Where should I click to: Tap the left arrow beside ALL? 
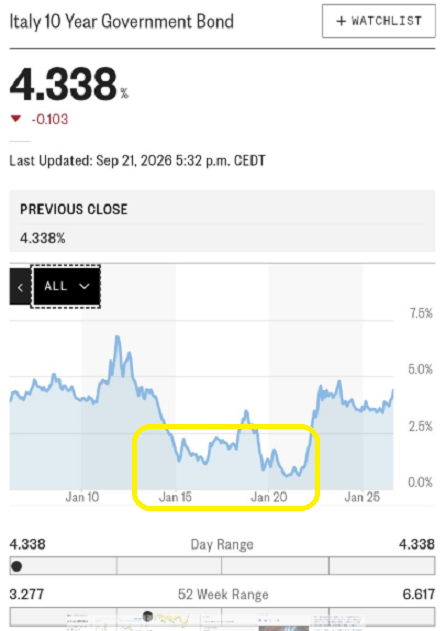coord(20,287)
